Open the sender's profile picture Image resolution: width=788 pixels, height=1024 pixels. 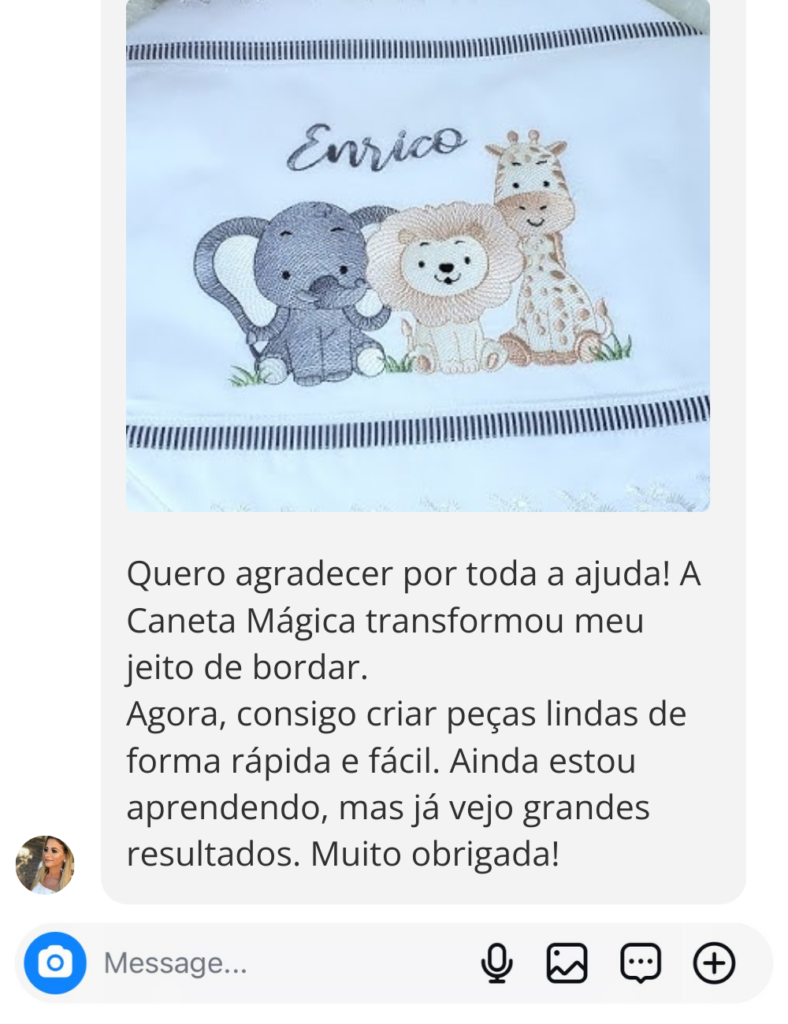[45, 864]
